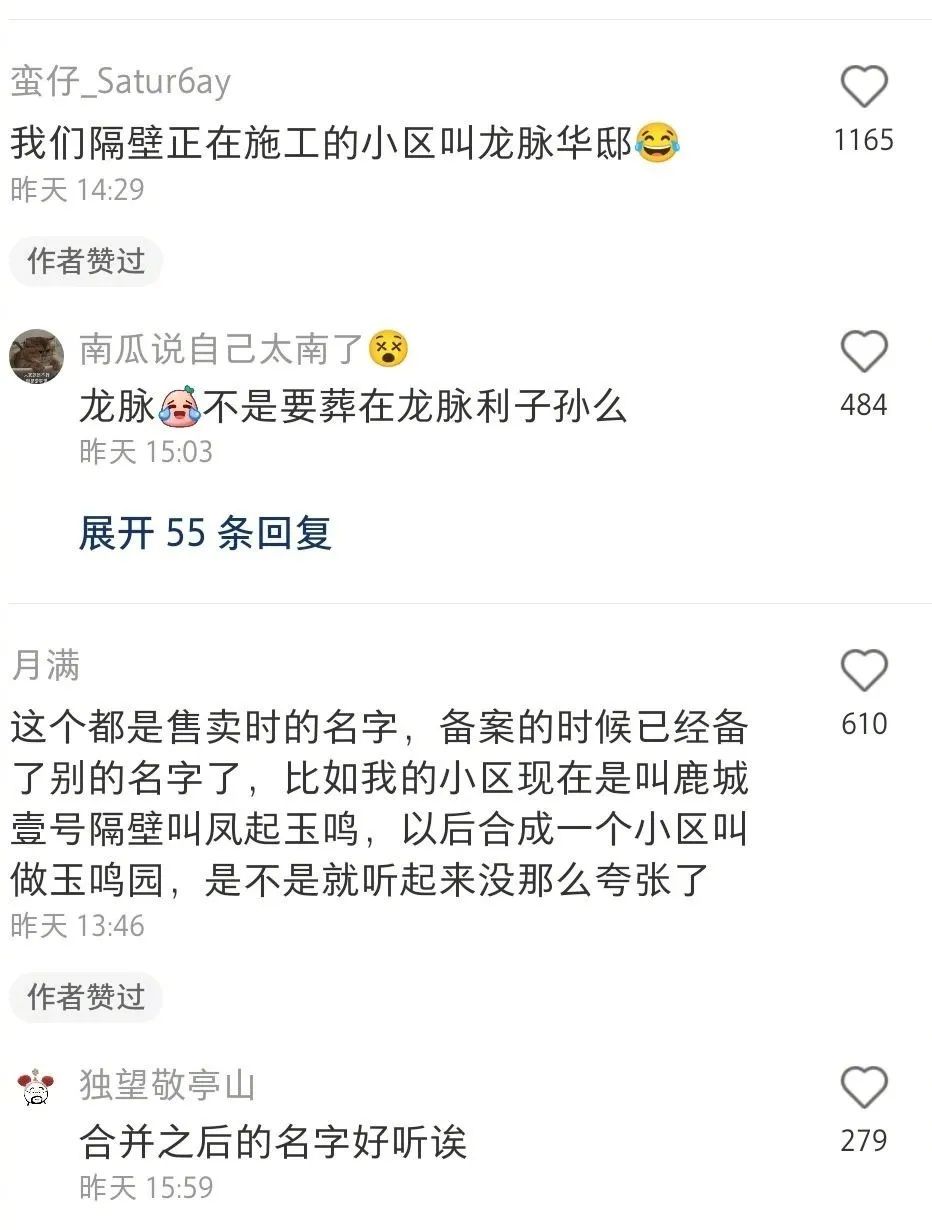Open 南瓜说自己太南了's avatar profile

pyautogui.click(x=37, y=356)
